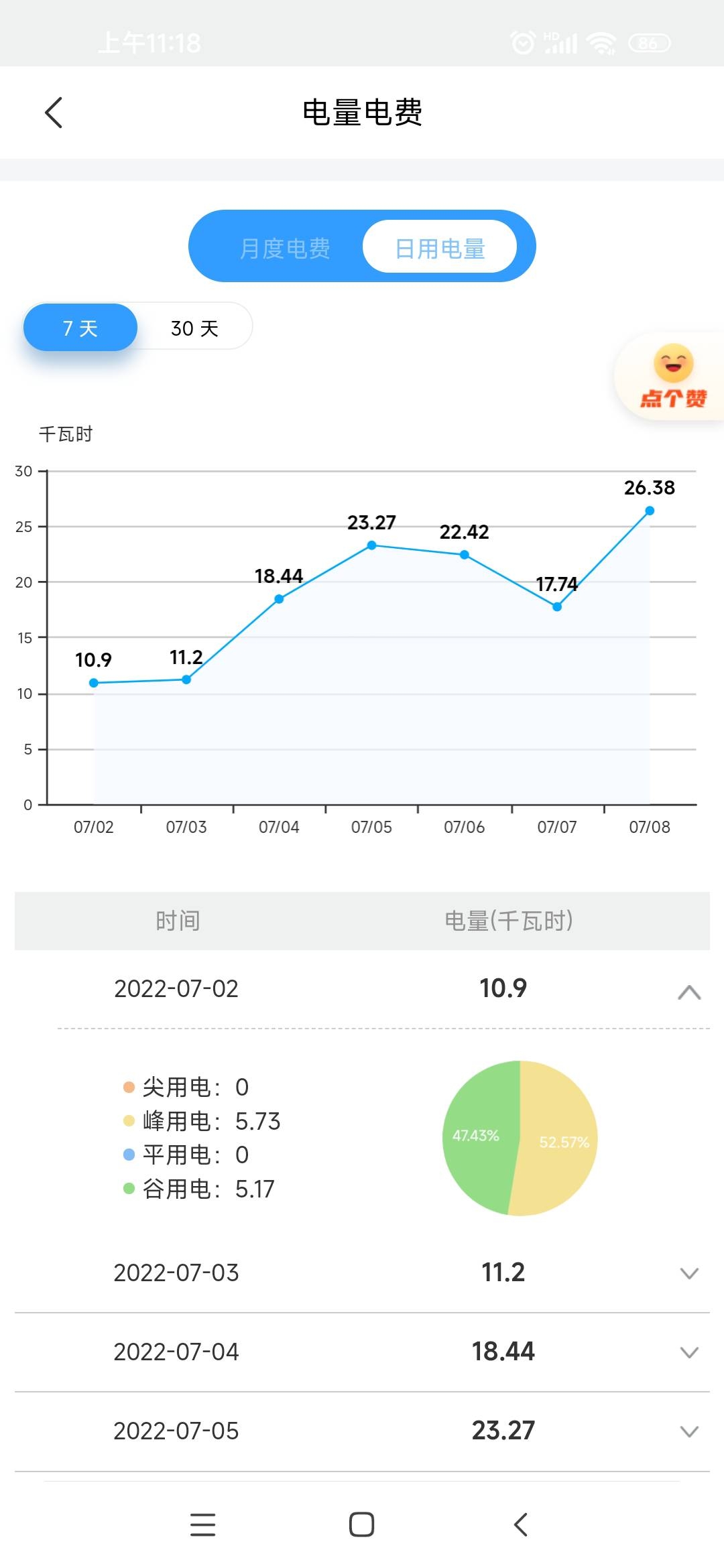Tap the 点个赞 floating button
The height and width of the screenshot is (1568, 724).
point(672,377)
